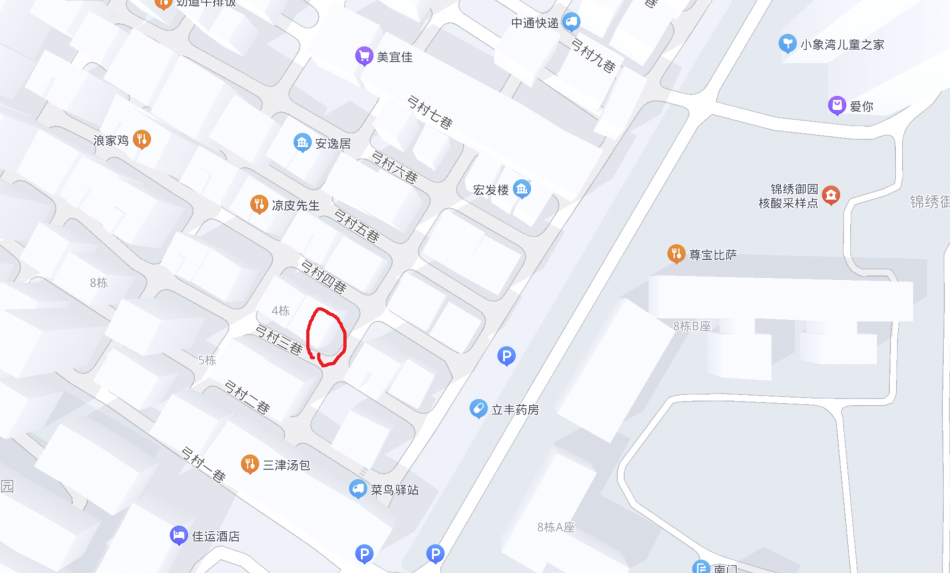Tap the 安逸居 map marker

[x=302, y=143]
